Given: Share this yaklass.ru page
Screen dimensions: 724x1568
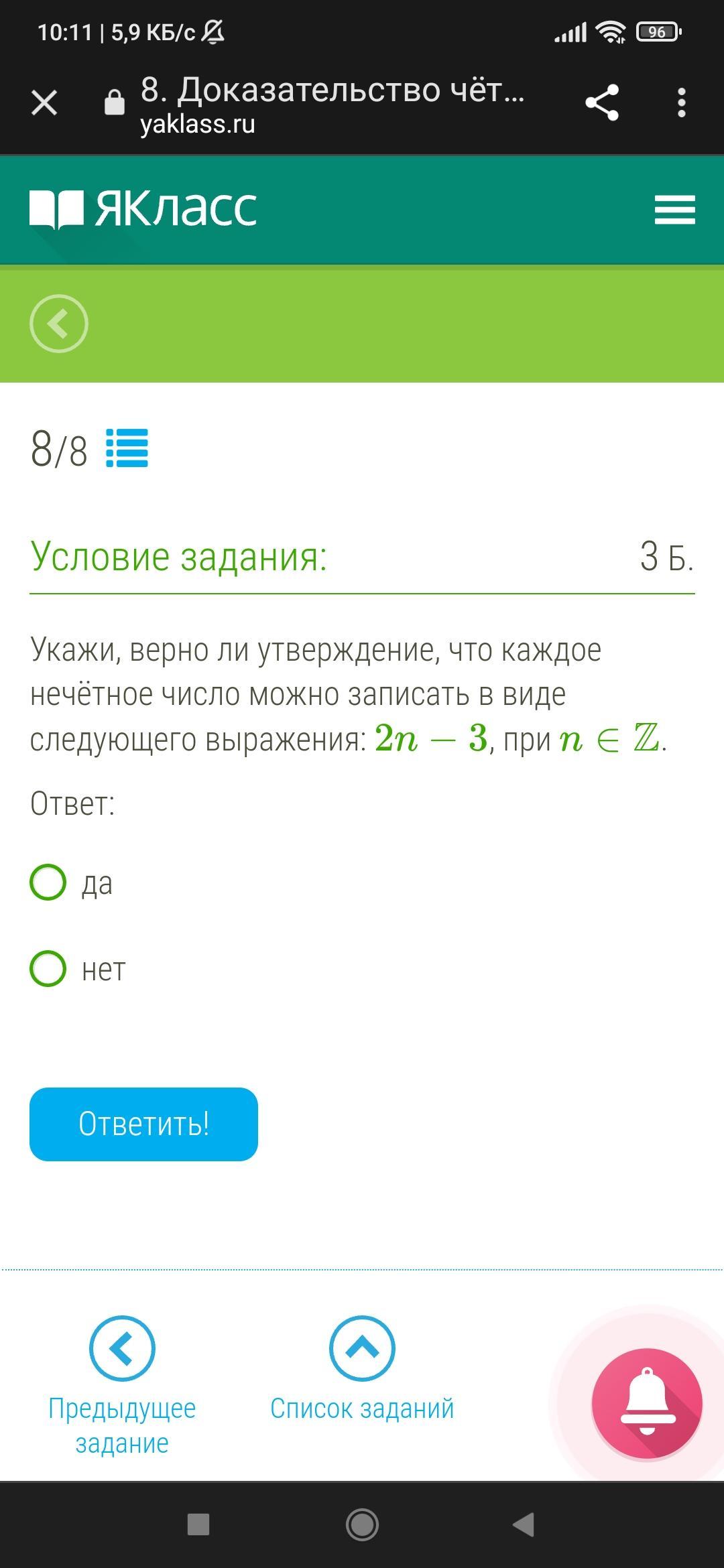Looking at the screenshot, I should pos(601,103).
